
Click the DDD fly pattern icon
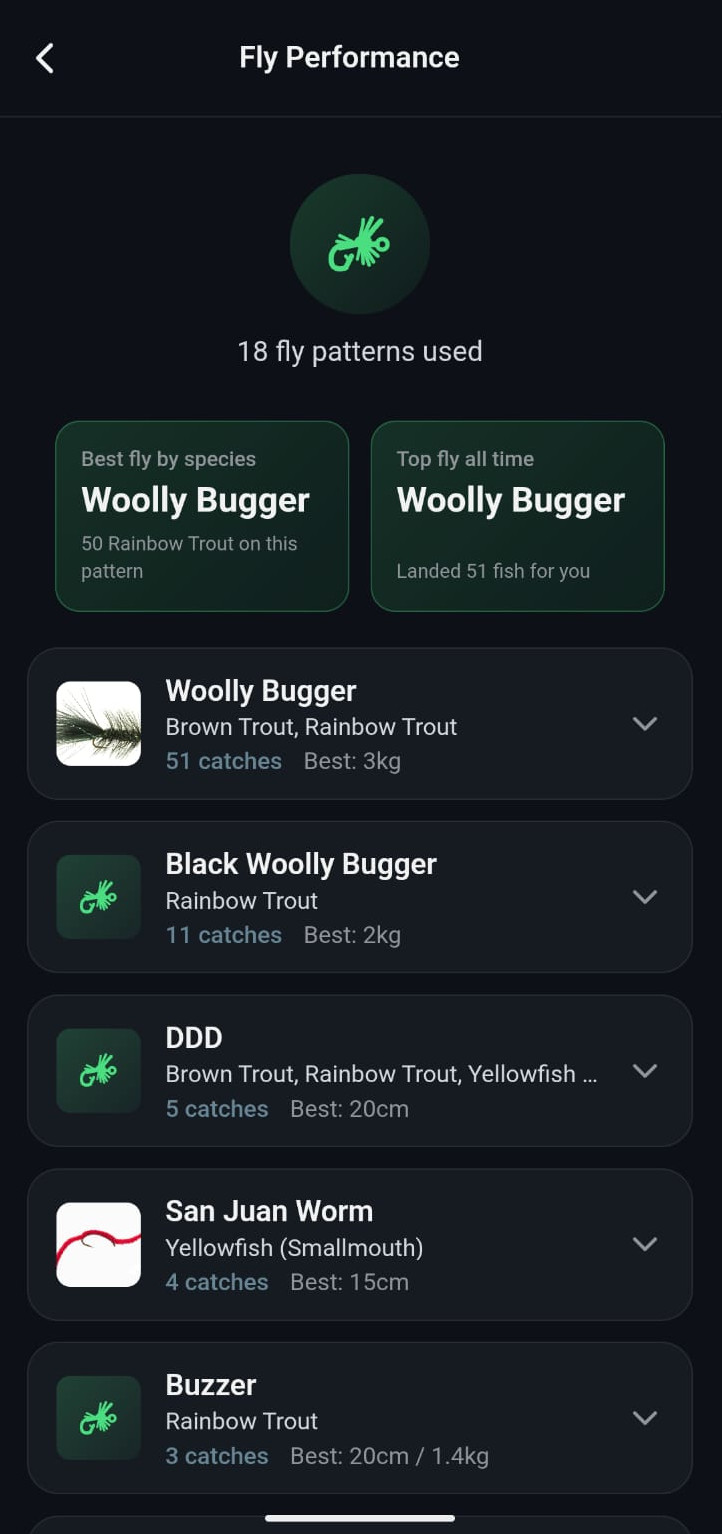(x=98, y=1070)
